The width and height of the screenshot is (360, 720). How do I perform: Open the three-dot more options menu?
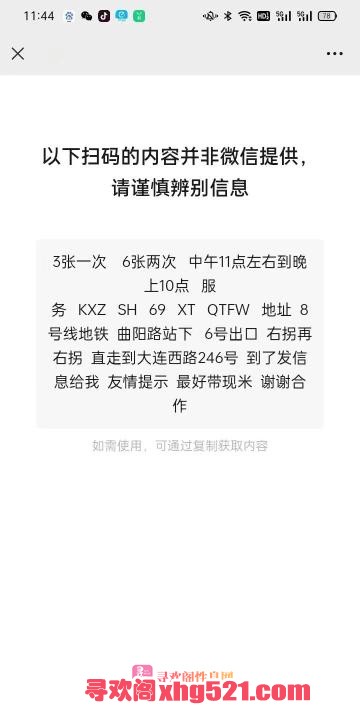click(x=335, y=54)
